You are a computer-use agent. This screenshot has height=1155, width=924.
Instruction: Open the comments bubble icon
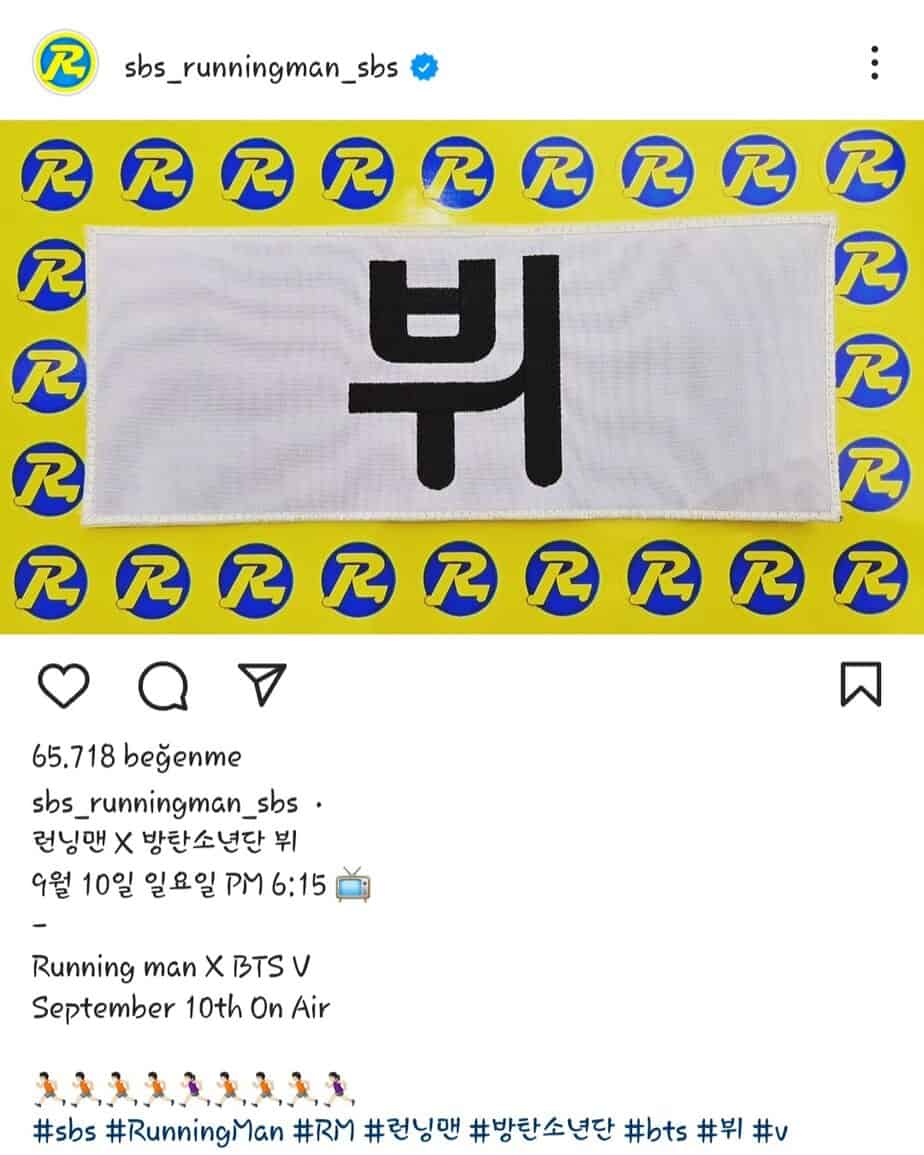point(163,686)
